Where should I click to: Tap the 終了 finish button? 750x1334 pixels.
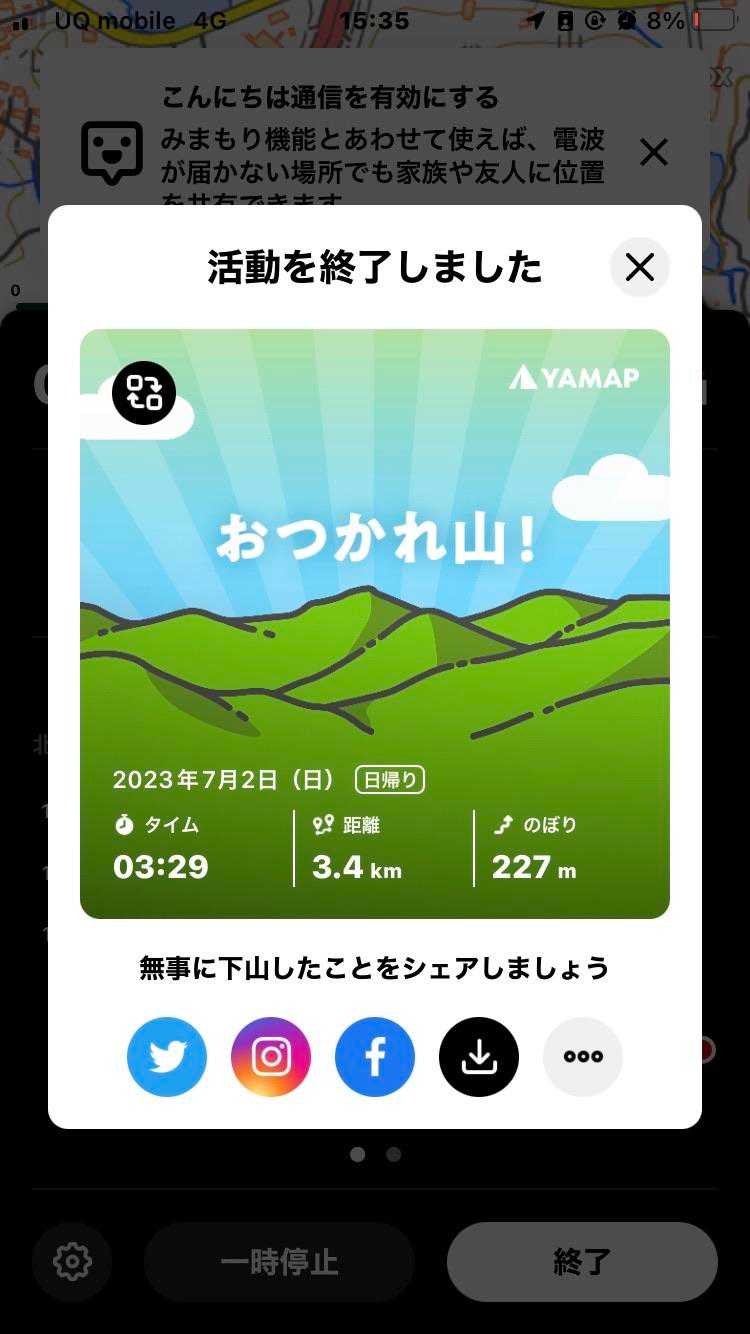(x=582, y=1261)
